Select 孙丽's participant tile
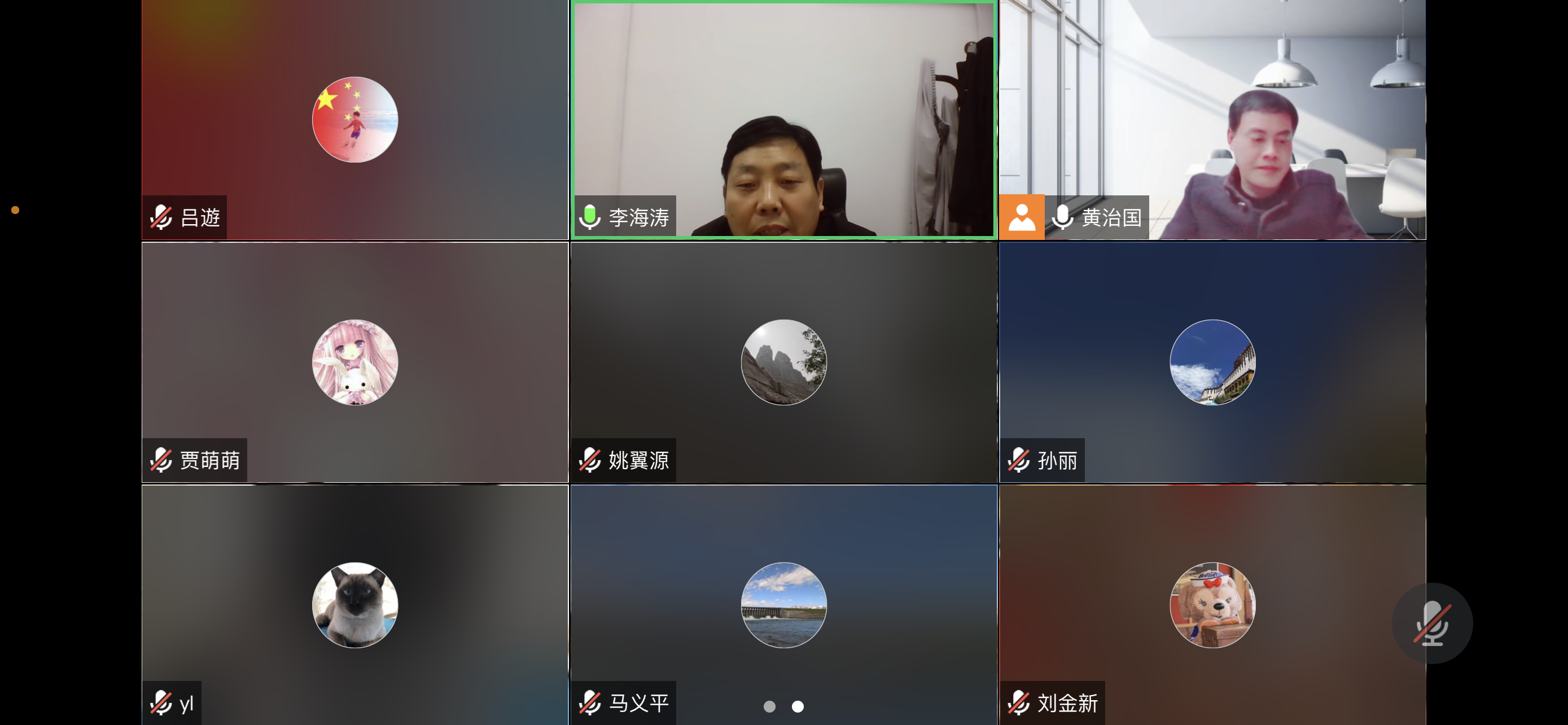The image size is (1568, 725). [x=1212, y=362]
